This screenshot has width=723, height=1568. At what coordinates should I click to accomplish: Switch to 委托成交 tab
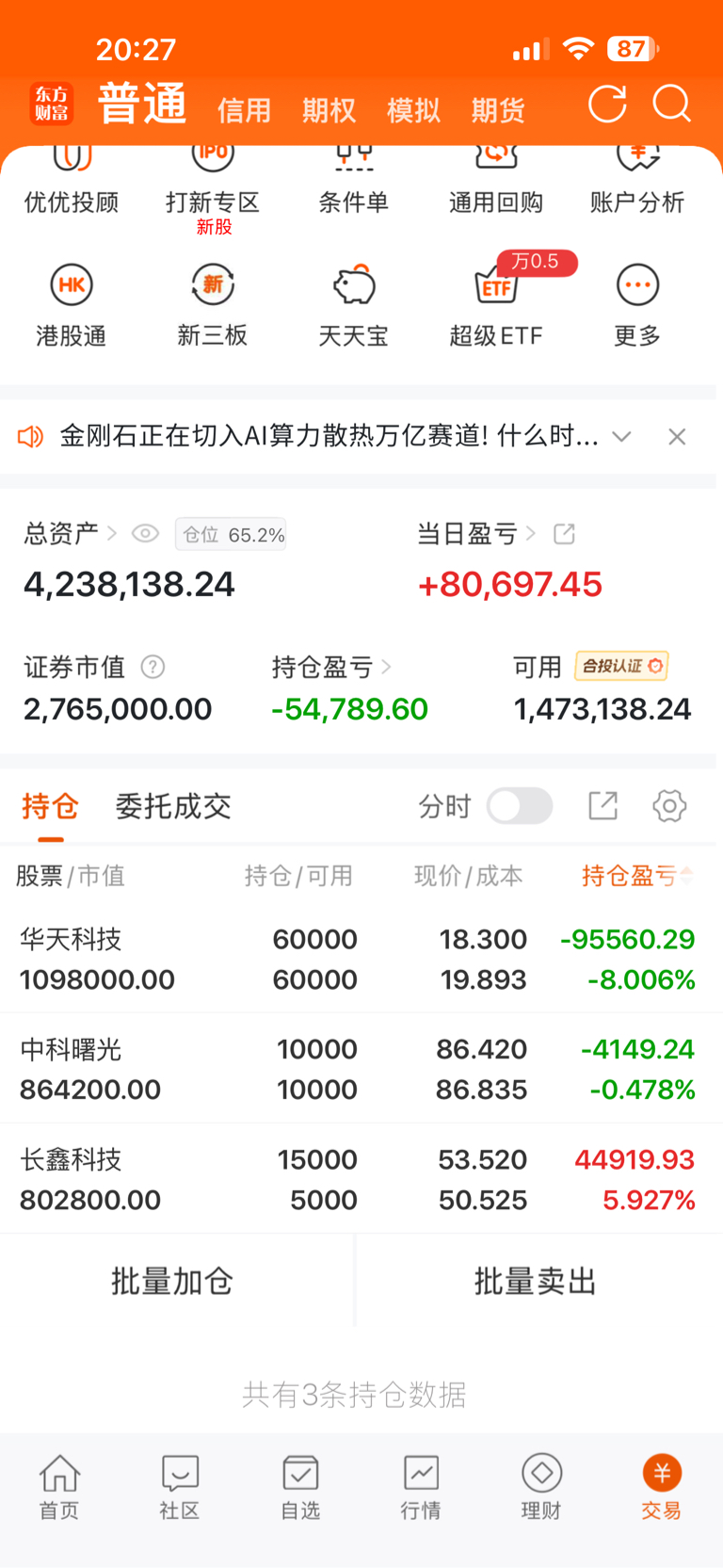173,806
